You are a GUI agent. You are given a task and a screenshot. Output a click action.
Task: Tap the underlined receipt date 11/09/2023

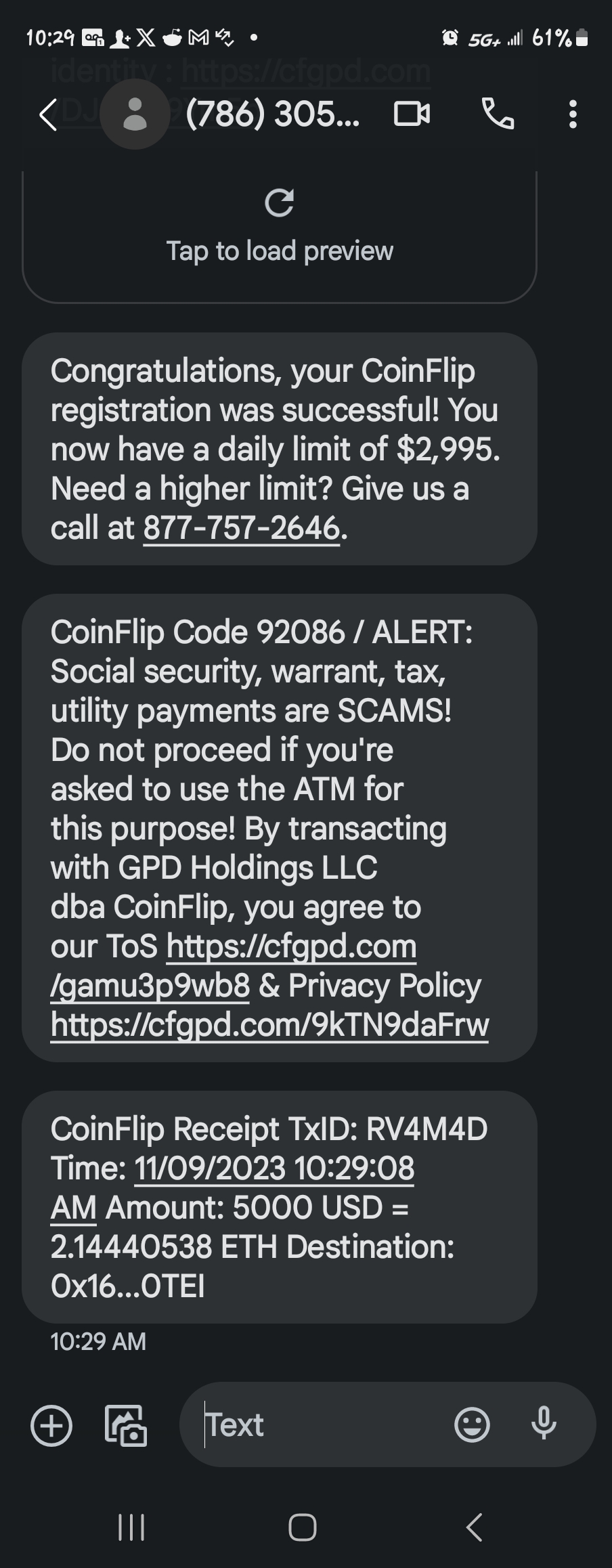click(x=274, y=1169)
